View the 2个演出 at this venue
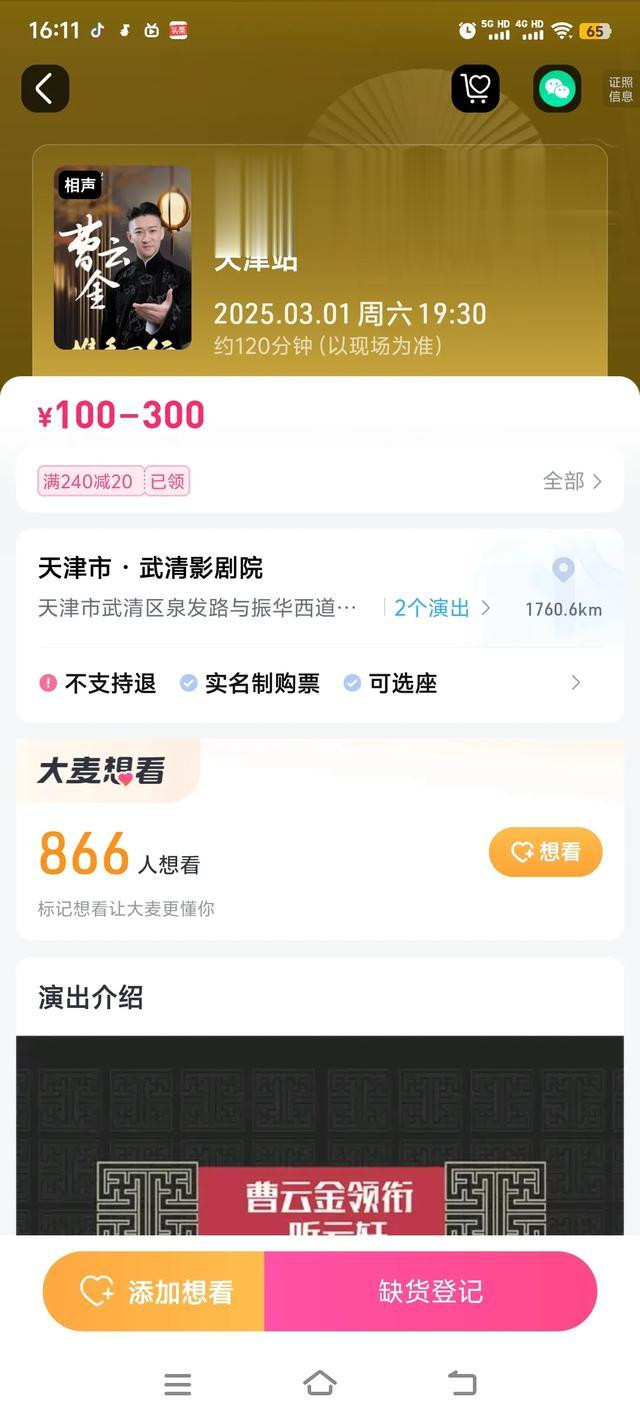Screen dimensions: 640x1422 click(x=441, y=608)
